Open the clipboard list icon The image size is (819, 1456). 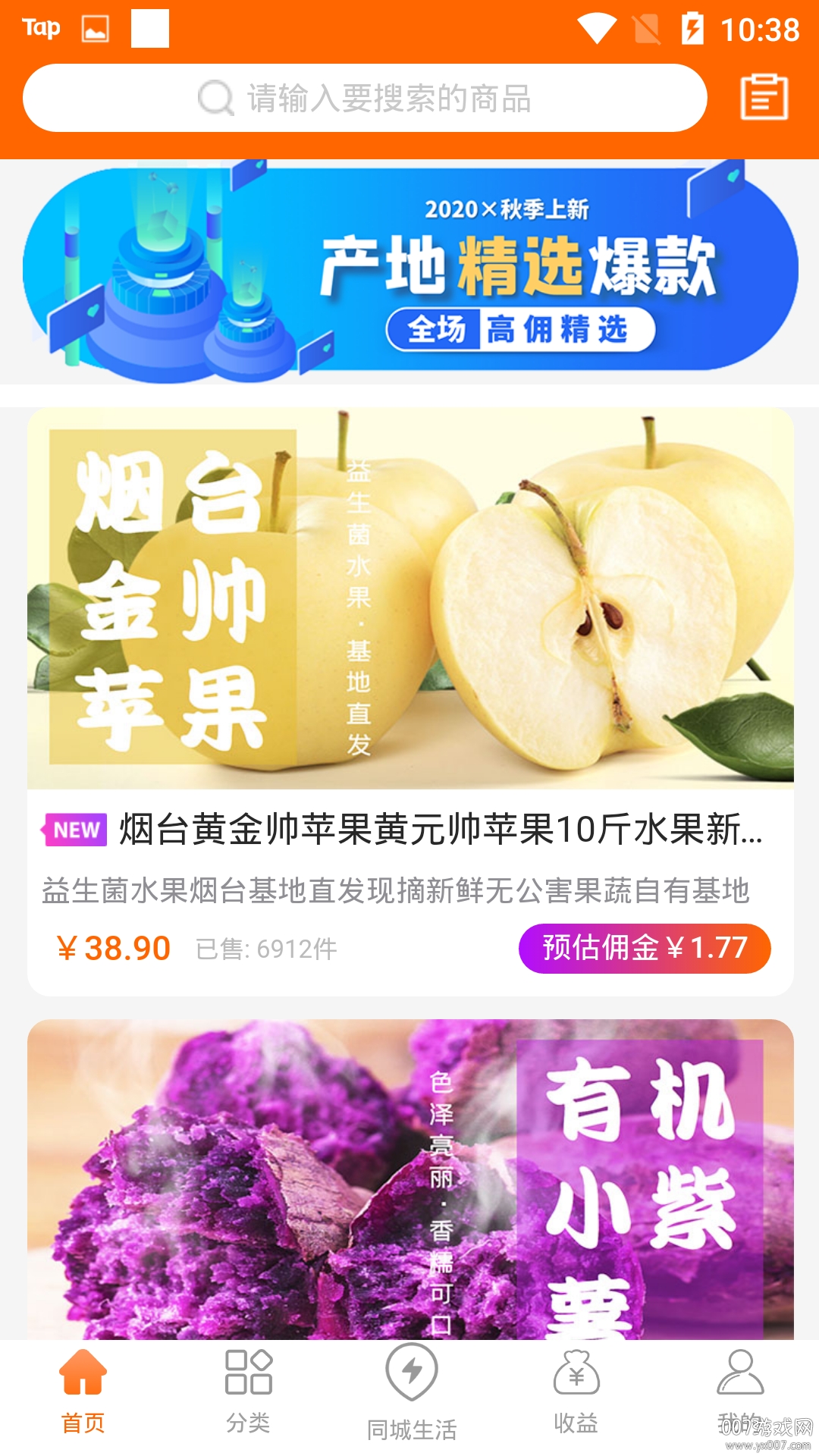tap(764, 97)
